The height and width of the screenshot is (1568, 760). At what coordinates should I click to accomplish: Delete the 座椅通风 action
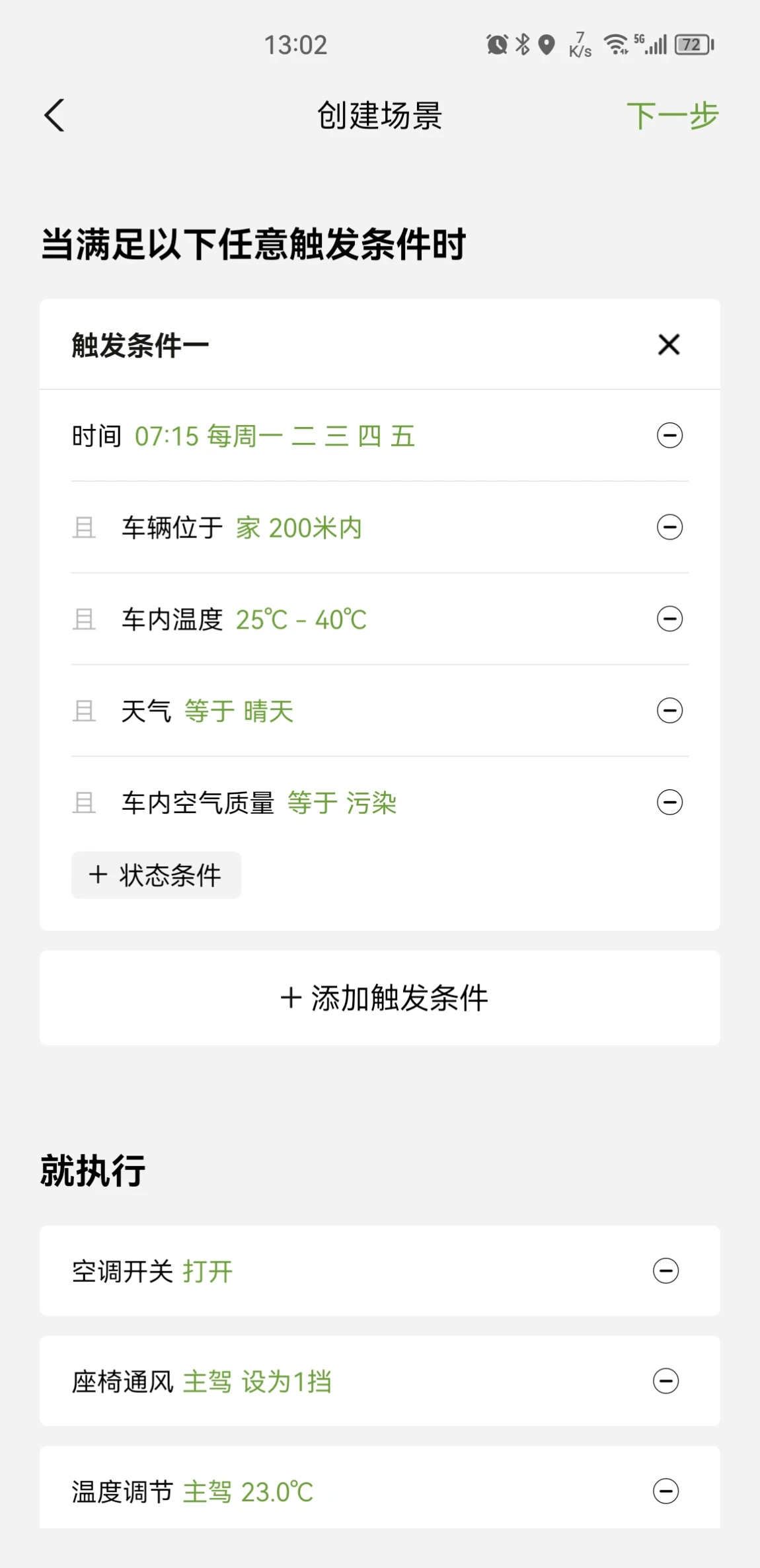coord(666,1381)
